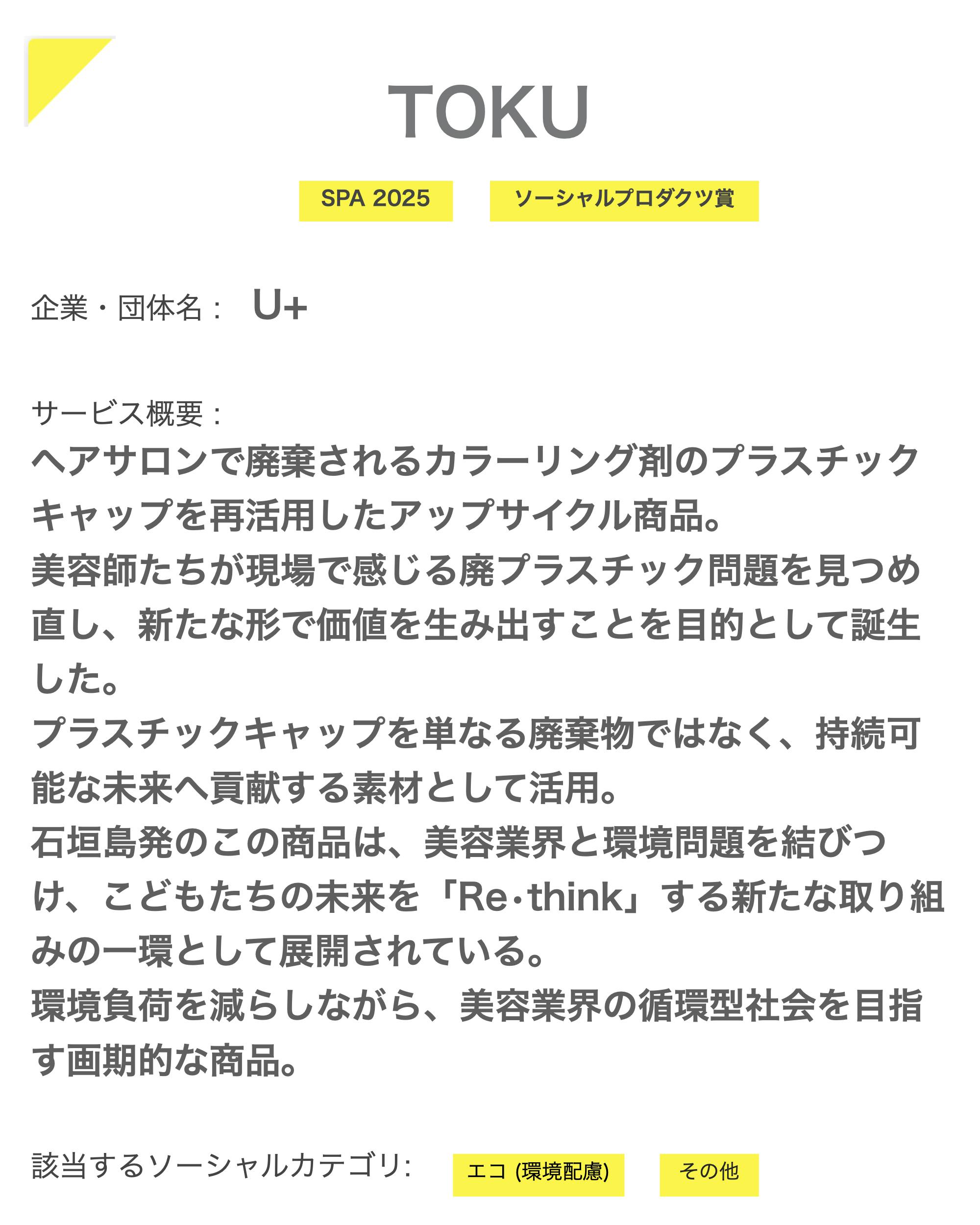Screen dimensions: 980x1225
Task: Open the SPA 2025 tag
Action: [375, 200]
